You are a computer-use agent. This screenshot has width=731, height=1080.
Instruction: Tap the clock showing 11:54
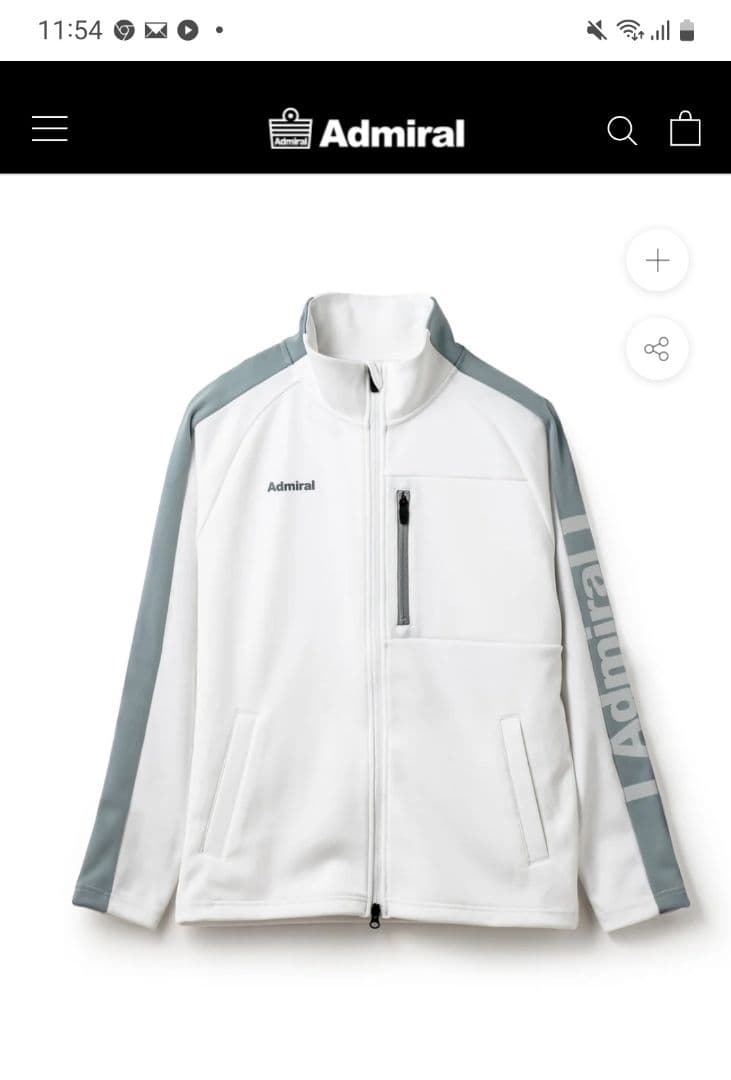70,29
